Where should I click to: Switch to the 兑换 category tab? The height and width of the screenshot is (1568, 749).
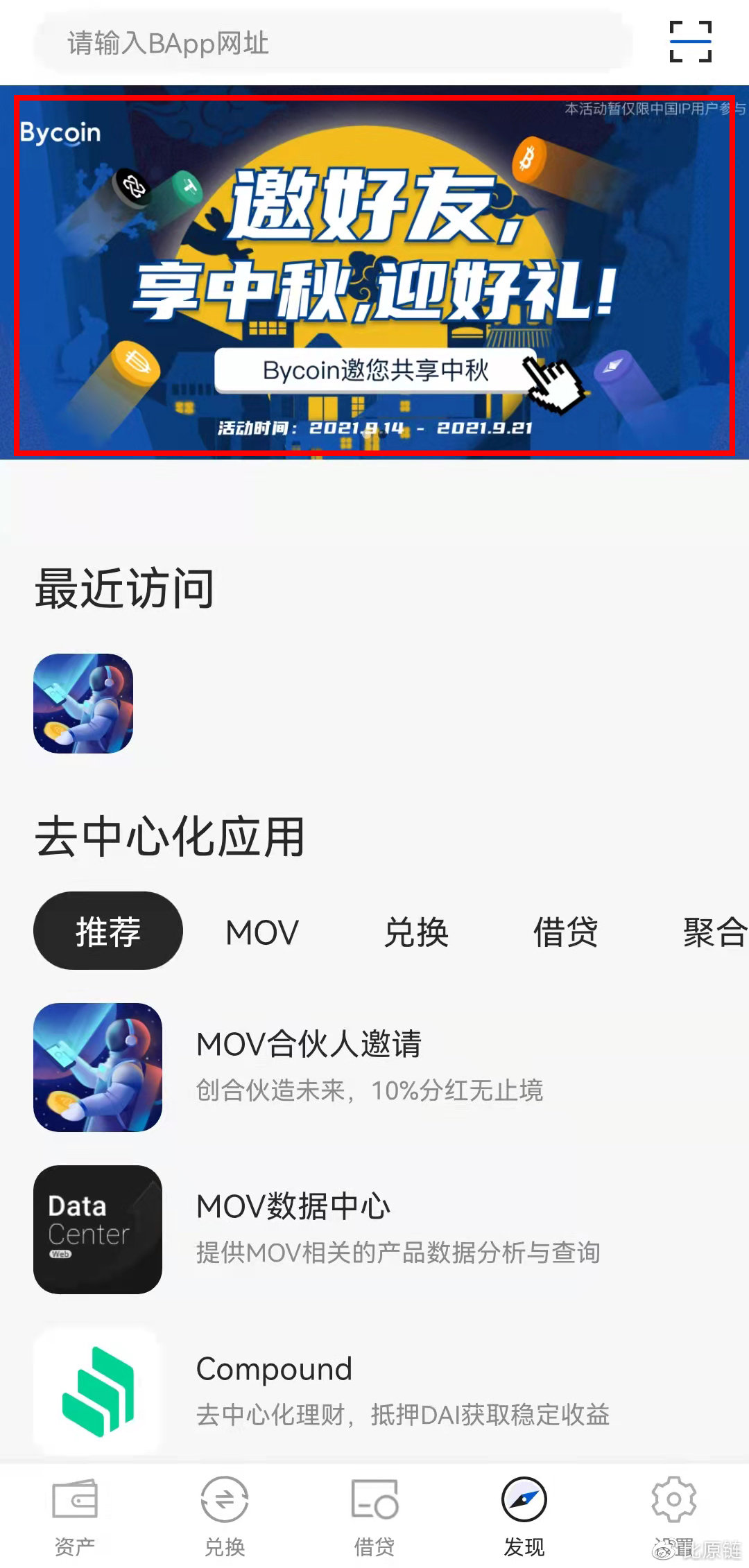pos(416,932)
